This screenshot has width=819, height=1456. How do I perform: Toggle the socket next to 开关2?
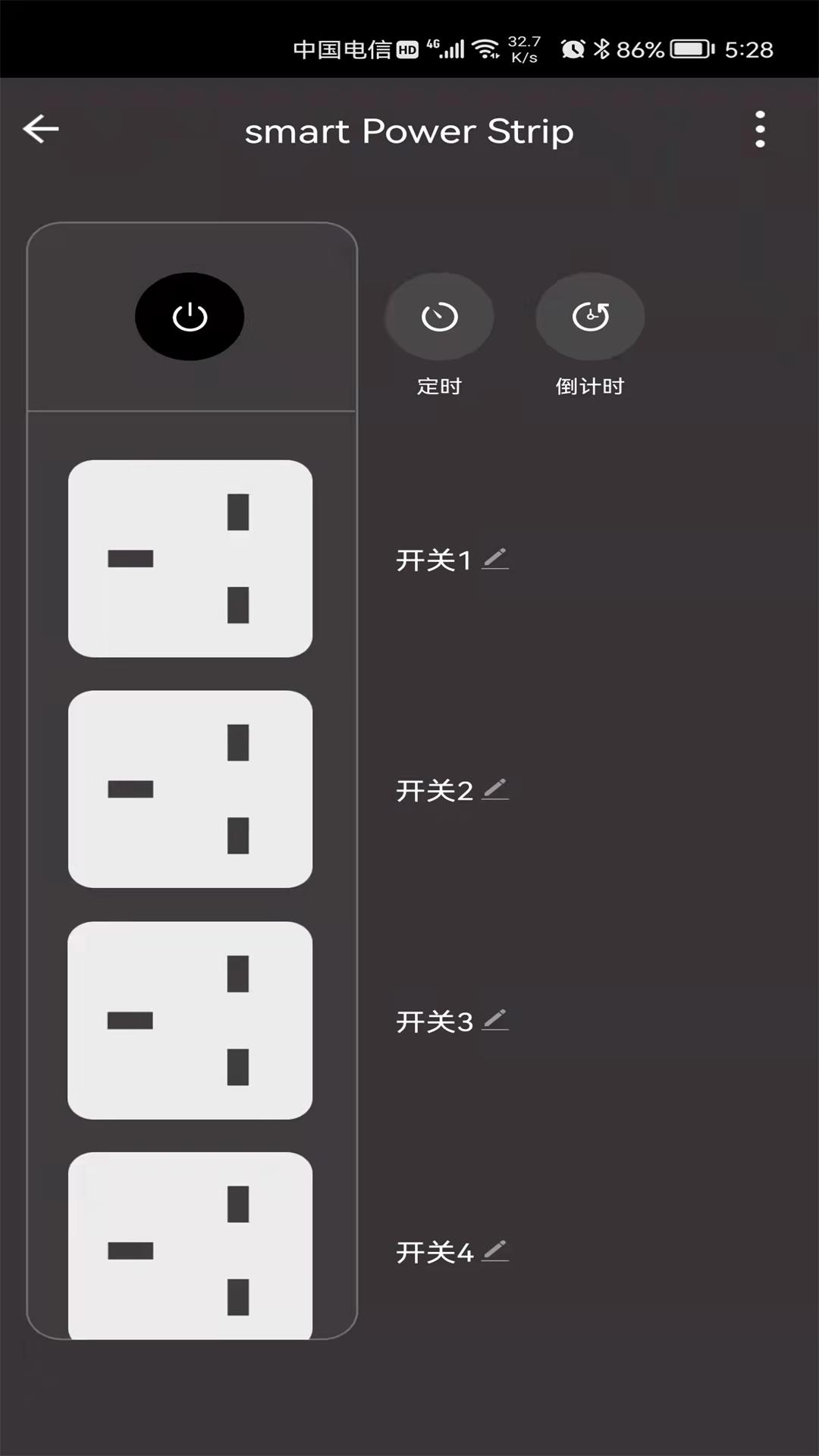click(x=190, y=789)
